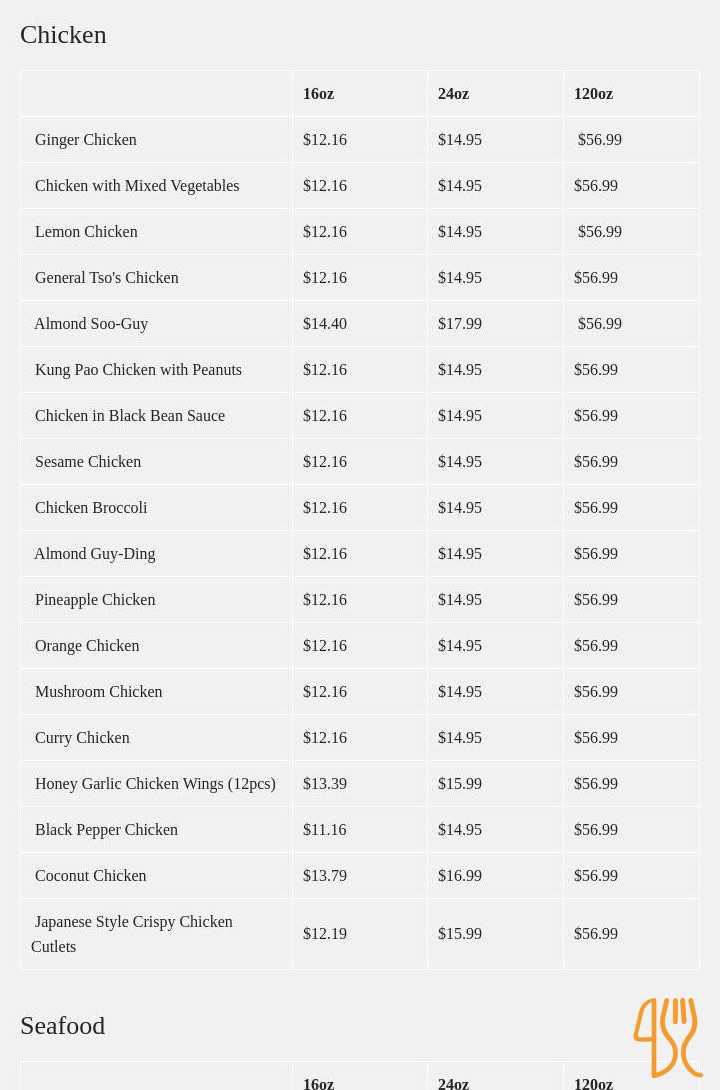Open the floating fork and knife menu button
Viewport: 720px width, 1090px height.
coord(667,1037)
